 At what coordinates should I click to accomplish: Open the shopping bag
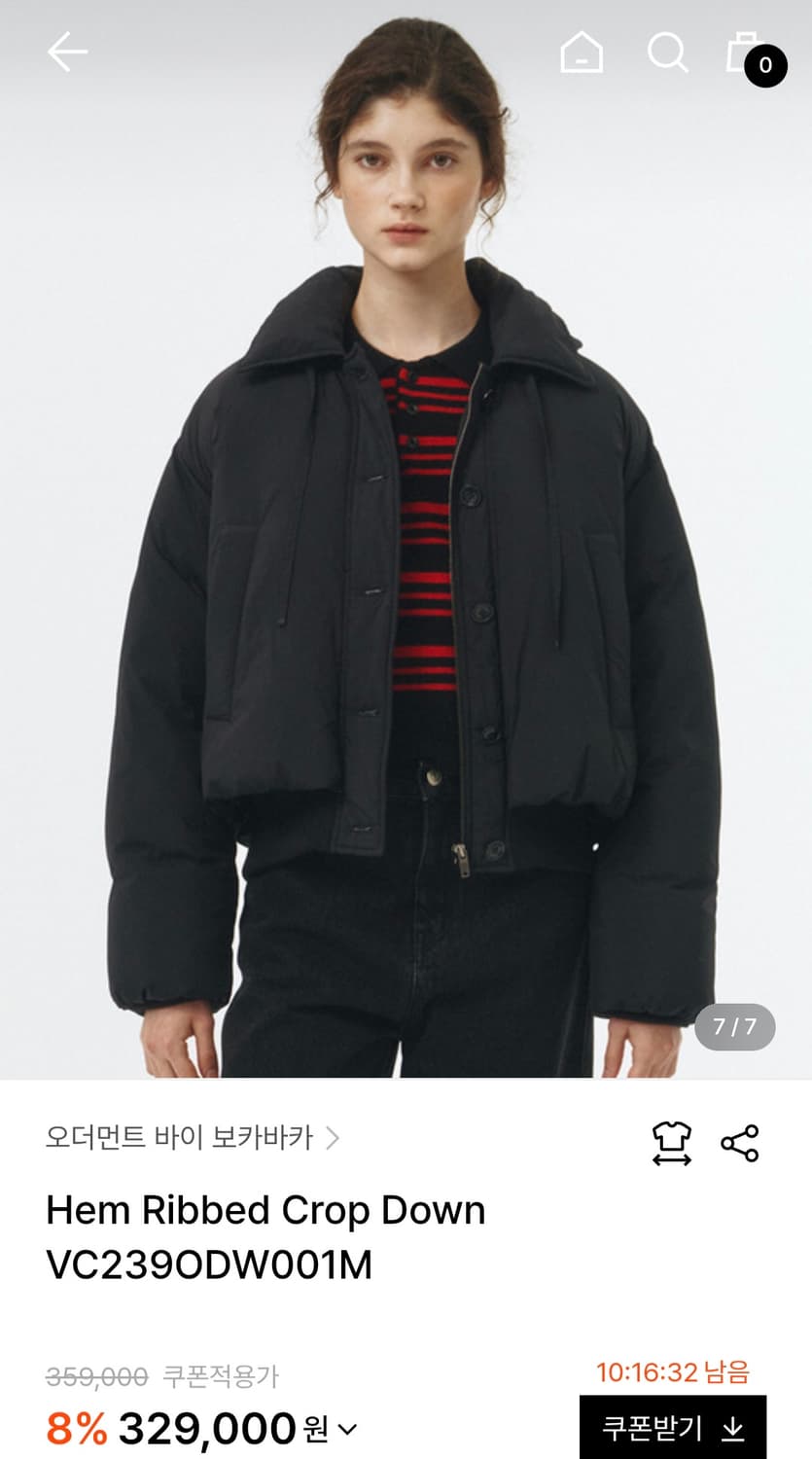click(745, 55)
